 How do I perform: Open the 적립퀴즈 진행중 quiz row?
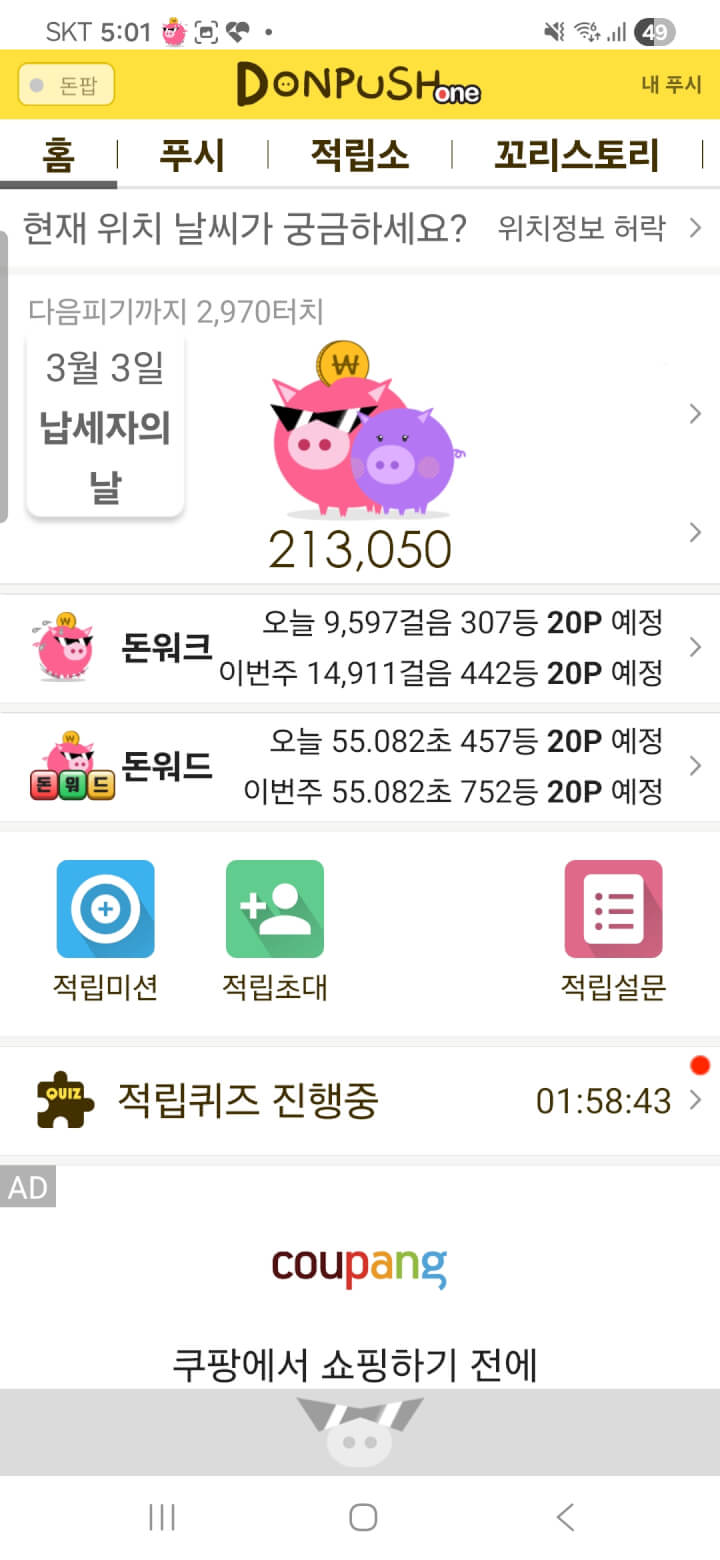coord(360,1101)
